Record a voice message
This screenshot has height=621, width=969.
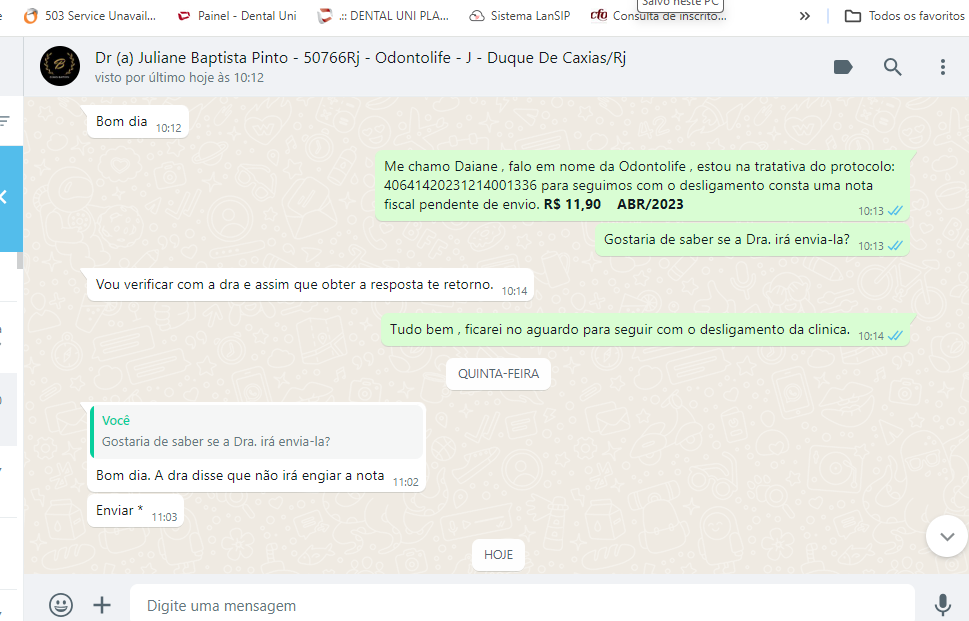[x=942, y=604]
